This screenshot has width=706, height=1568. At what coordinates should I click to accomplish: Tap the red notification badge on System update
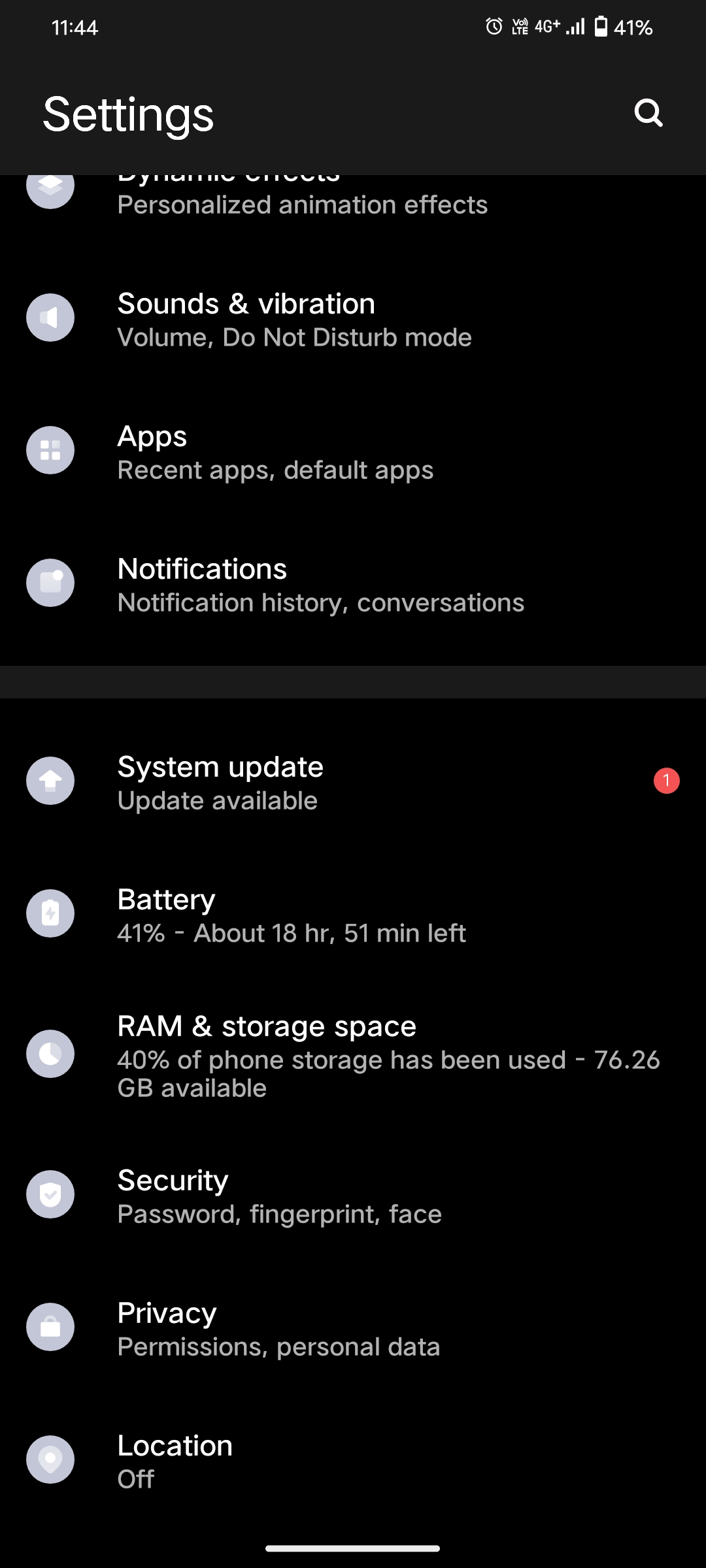point(665,781)
